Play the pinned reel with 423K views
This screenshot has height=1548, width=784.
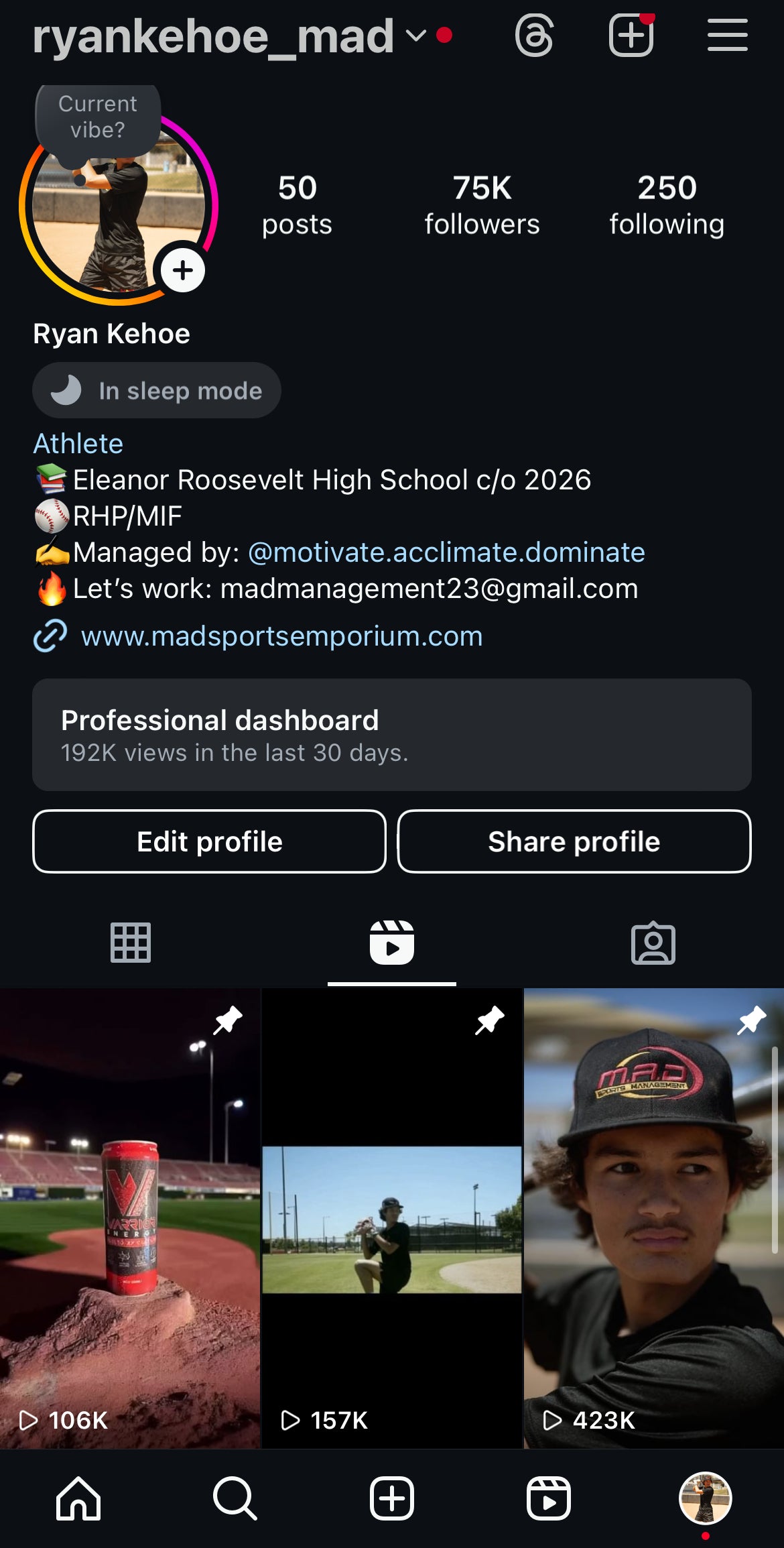[x=654, y=1217]
